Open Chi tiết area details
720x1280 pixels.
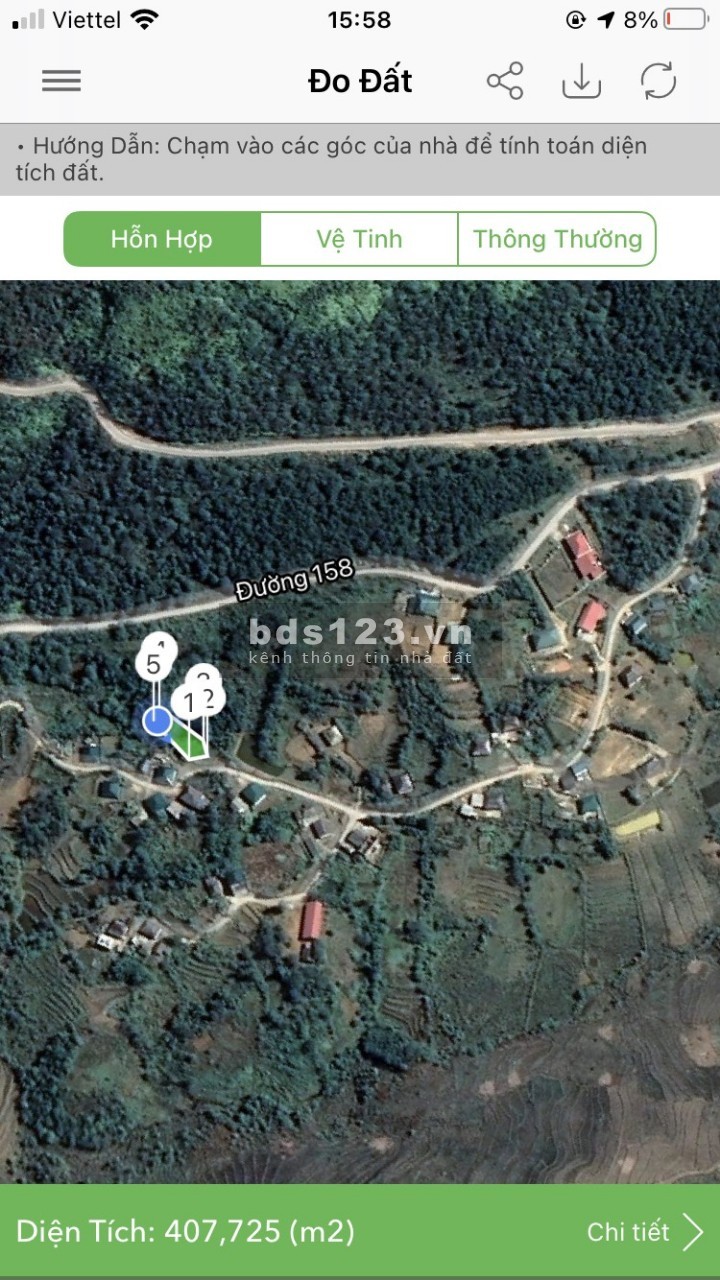tap(645, 1232)
